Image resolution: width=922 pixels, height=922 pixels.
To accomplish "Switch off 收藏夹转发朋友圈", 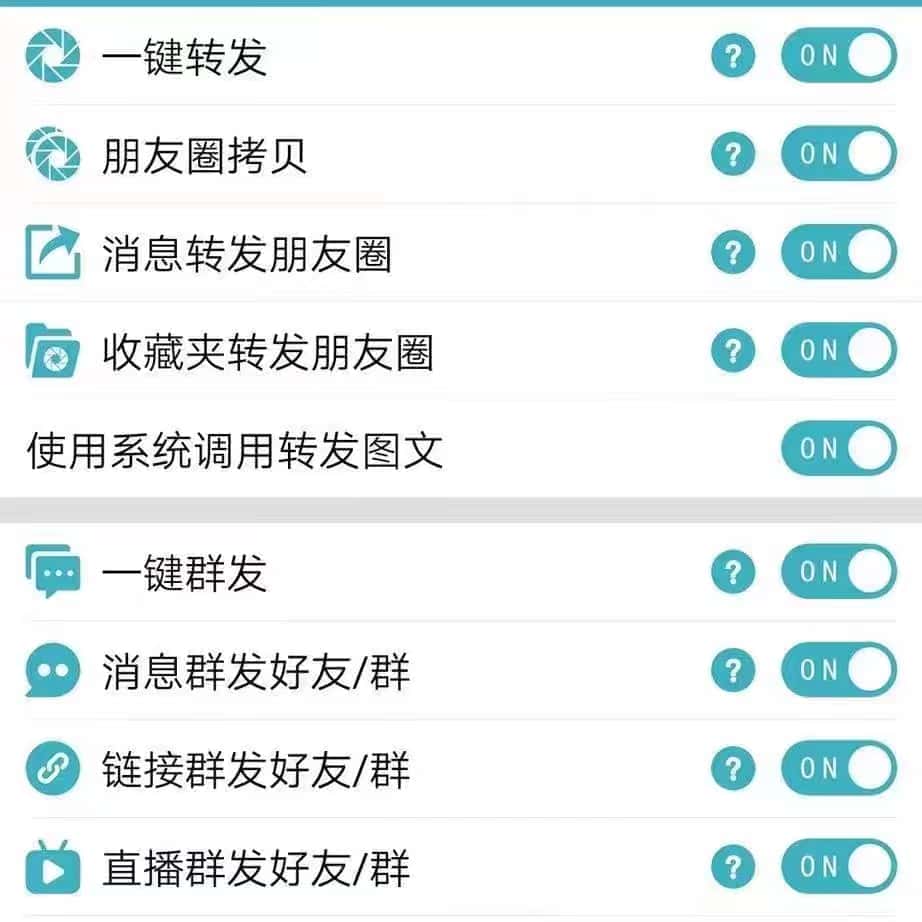I will [x=838, y=350].
